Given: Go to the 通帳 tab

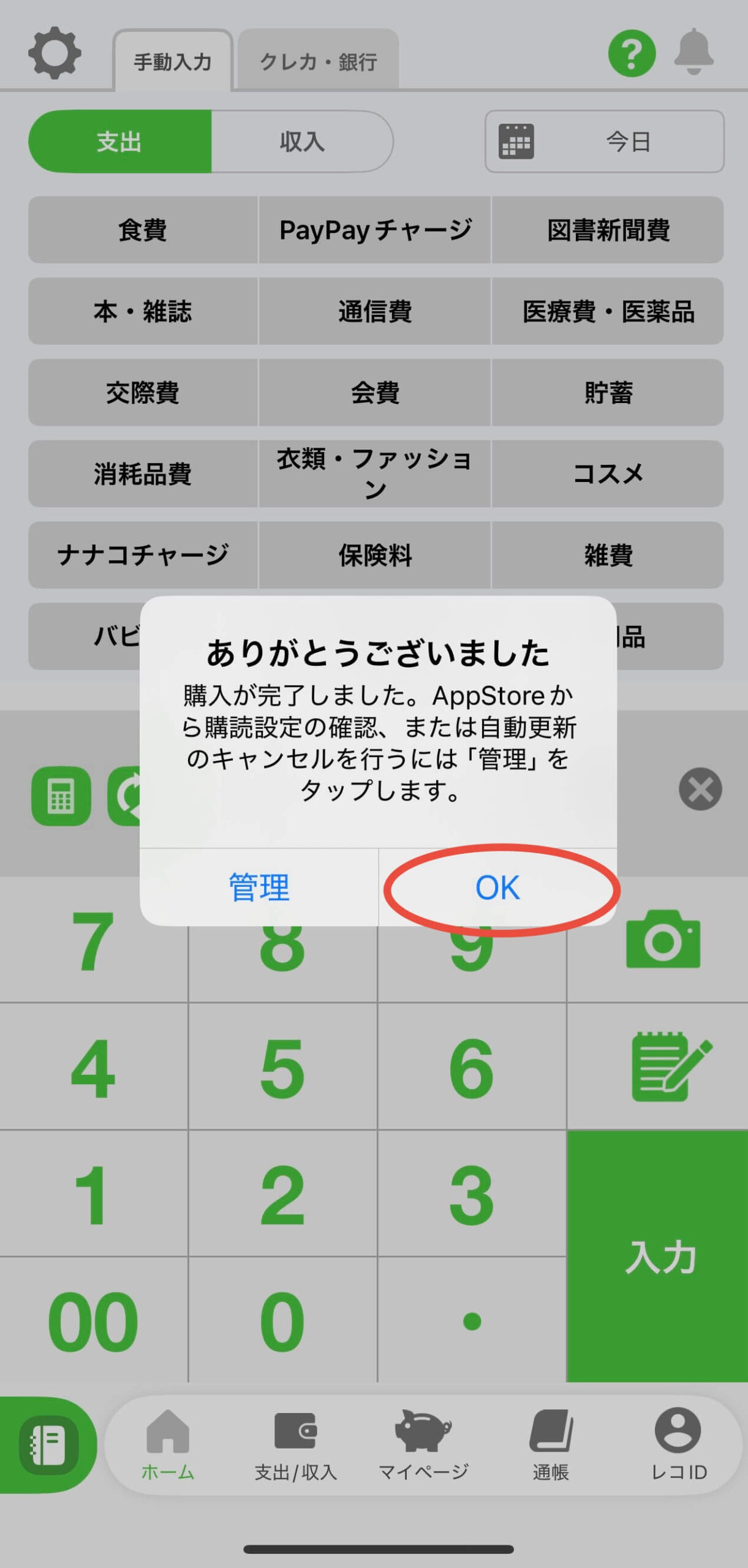Looking at the screenshot, I should pos(551,1447).
